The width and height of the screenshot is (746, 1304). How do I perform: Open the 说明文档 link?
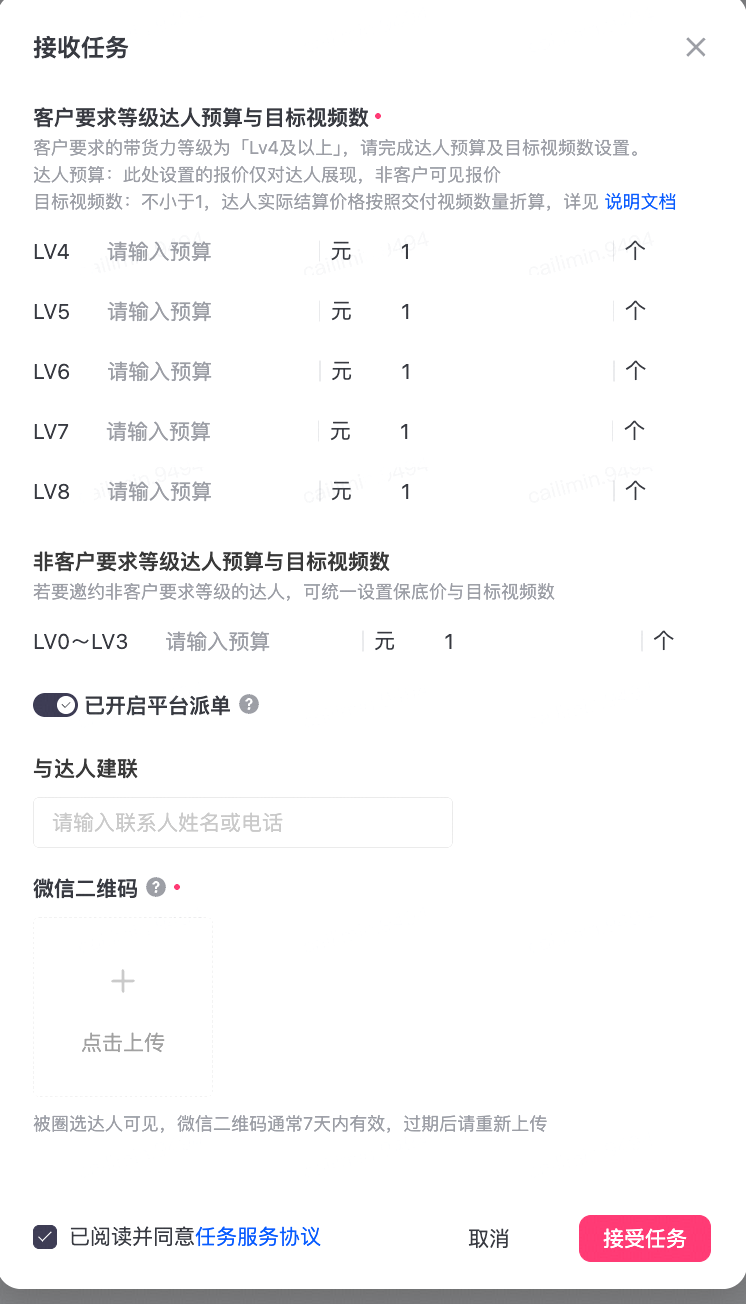pyautogui.click(x=640, y=202)
